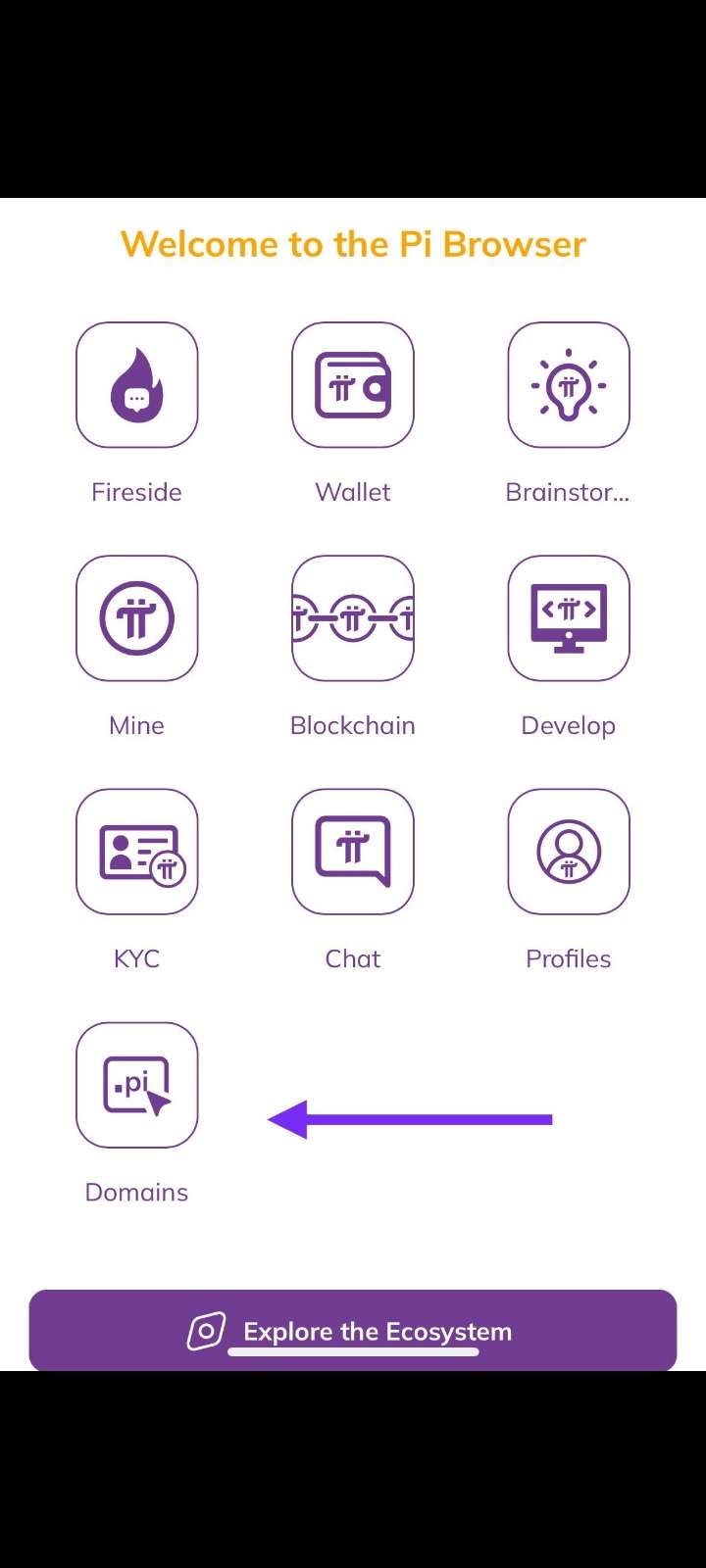The height and width of the screenshot is (1568, 706).
Task: Open the KYC verification tile
Action: tap(137, 852)
